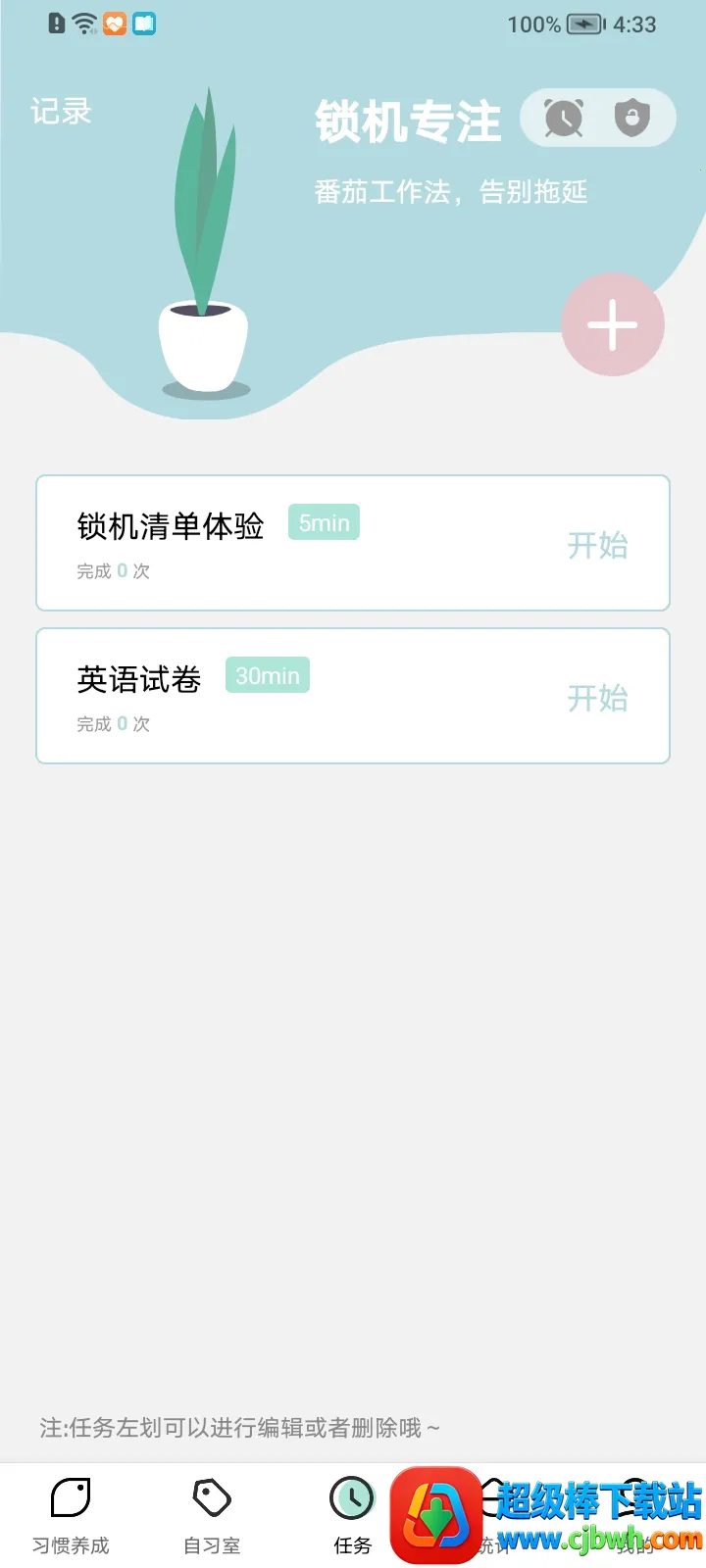This screenshot has height=1568, width=706.
Task: Select the 任务 tab
Action: pyautogui.click(x=352, y=1516)
